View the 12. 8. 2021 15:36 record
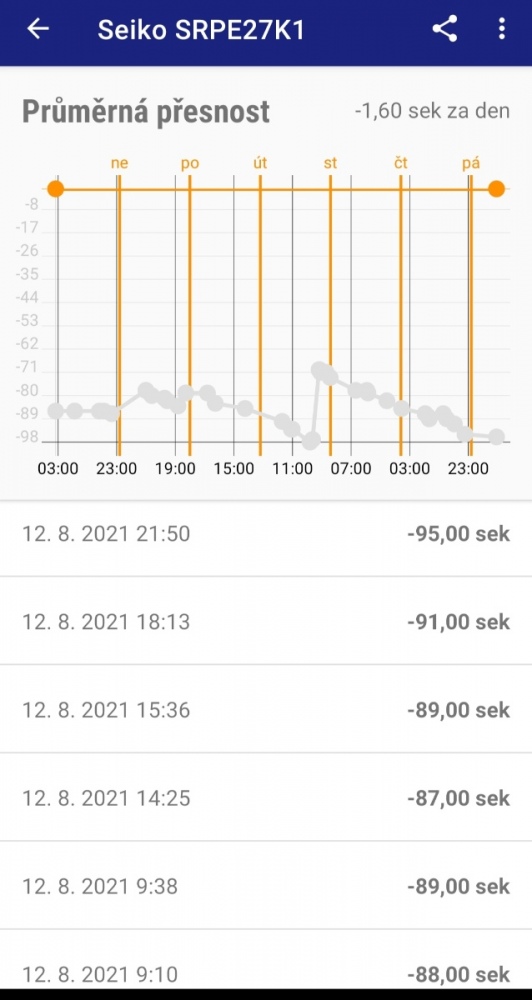Viewport: 532px width, 1000px height. click(266, 709)
